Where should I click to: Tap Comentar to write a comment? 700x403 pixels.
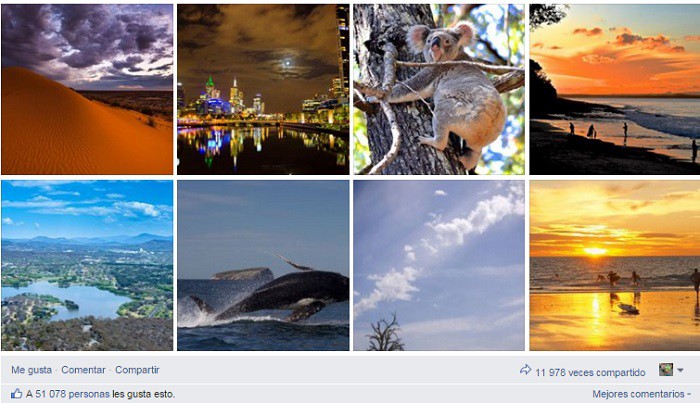click(83, 370)
